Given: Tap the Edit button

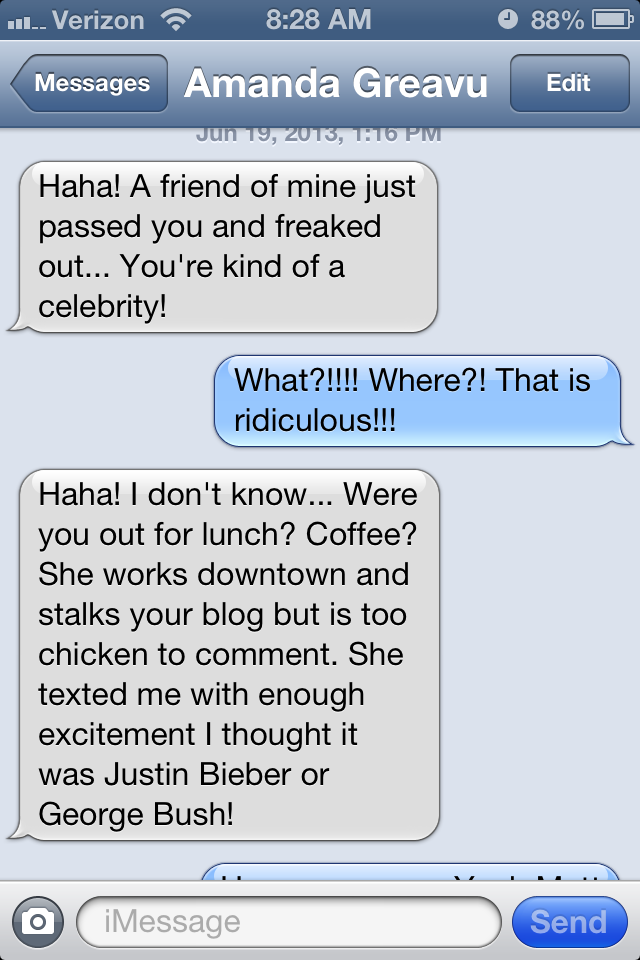Looking at the screenshot, I should click(568, 84).
